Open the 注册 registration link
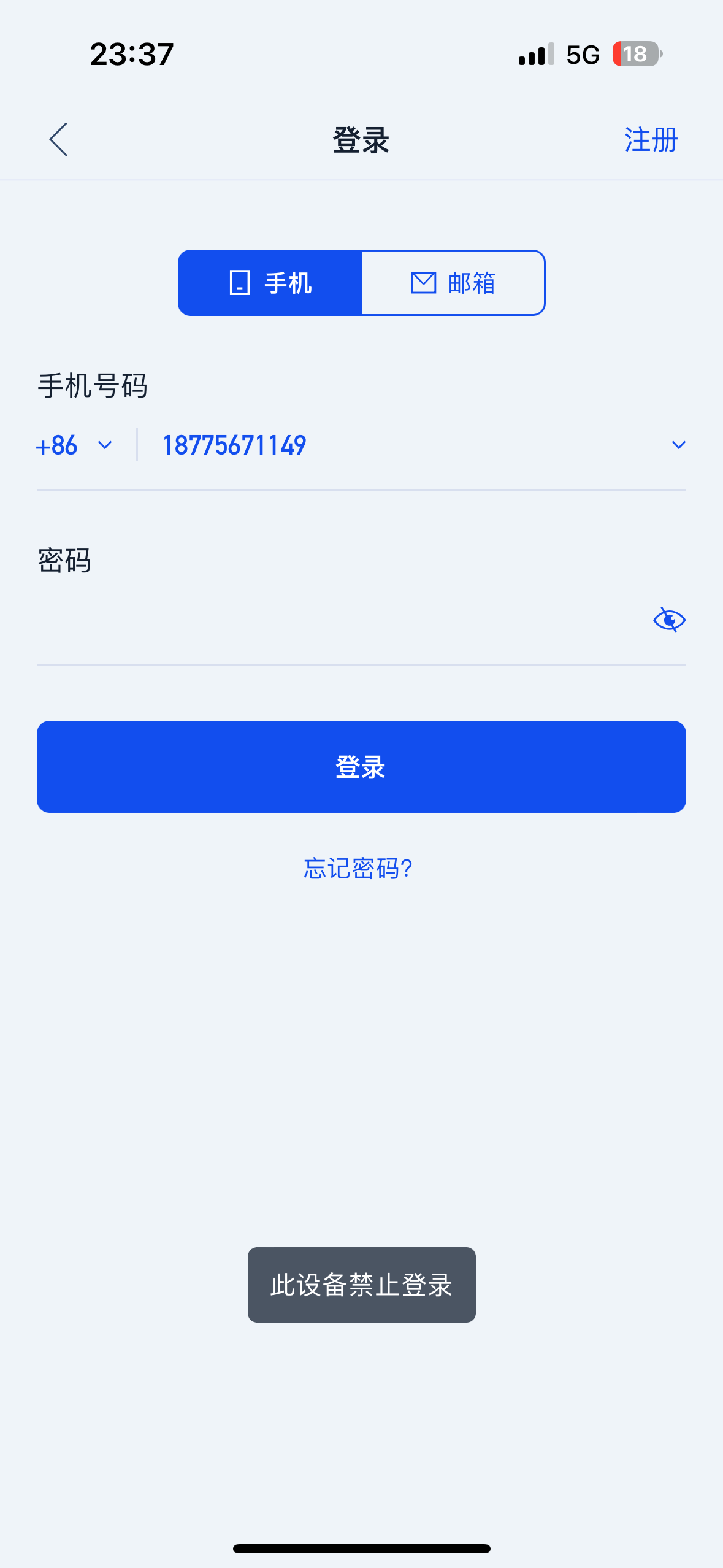Viewport: 723px width, 1568px height. pos(651,140)
